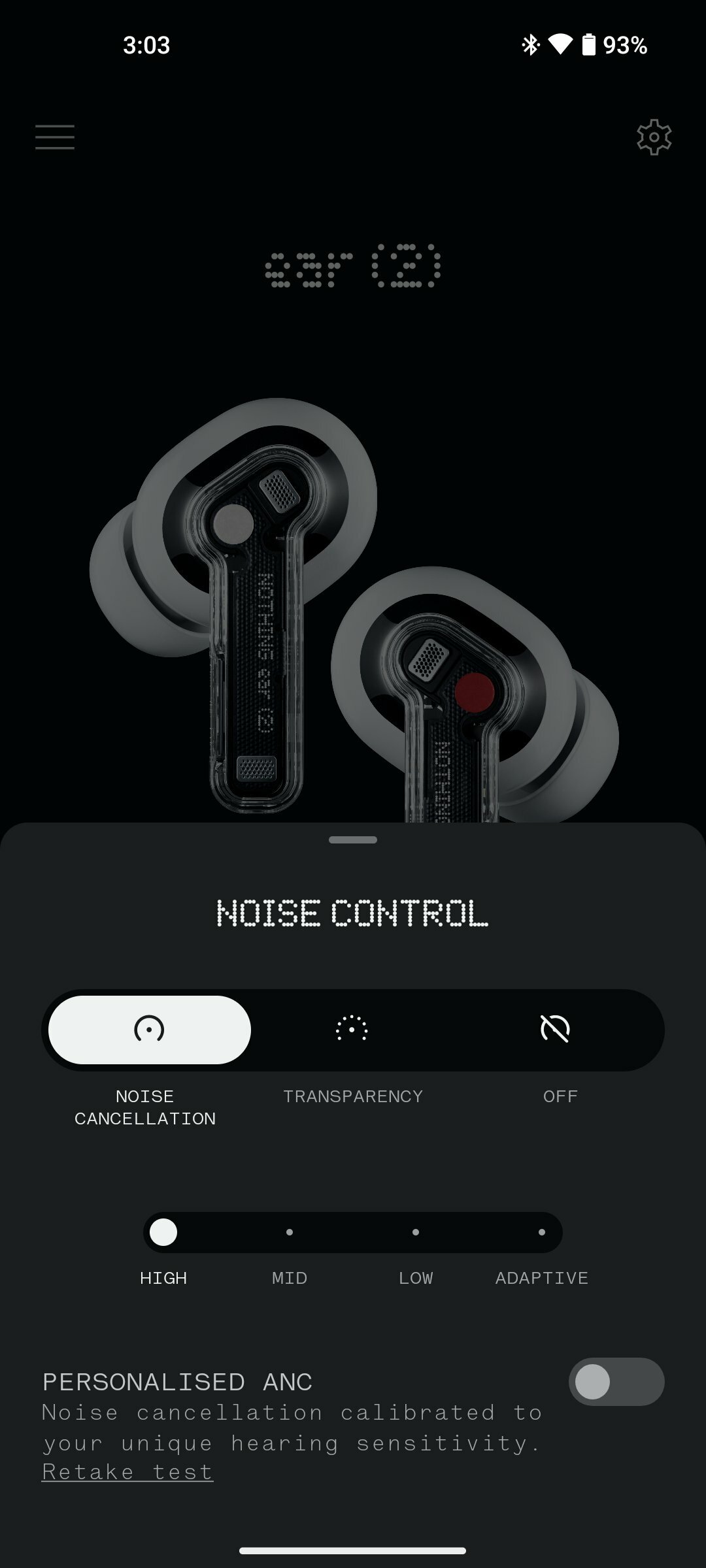The image size is (706, 1568).
Task: Set noise cancellation level to High
Action: coord(163,1232)
